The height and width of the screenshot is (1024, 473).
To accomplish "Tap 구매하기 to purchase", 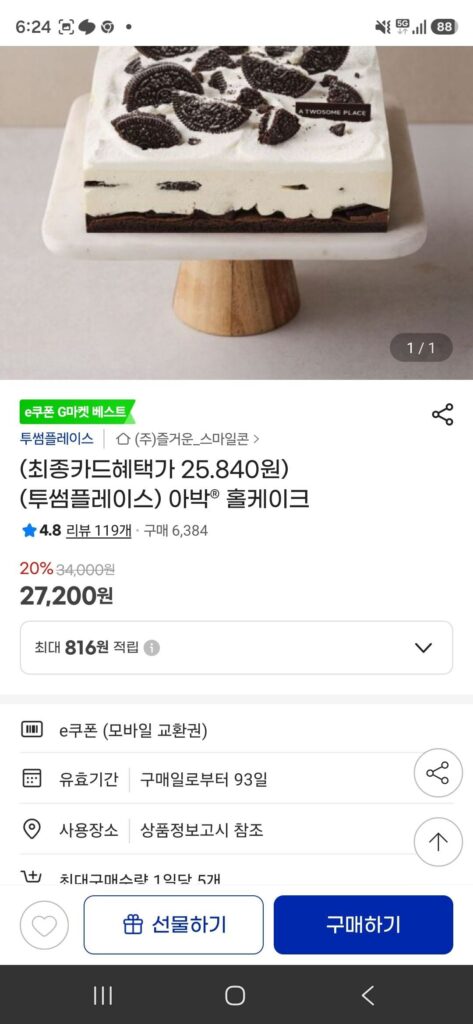I will click(363, 925).
